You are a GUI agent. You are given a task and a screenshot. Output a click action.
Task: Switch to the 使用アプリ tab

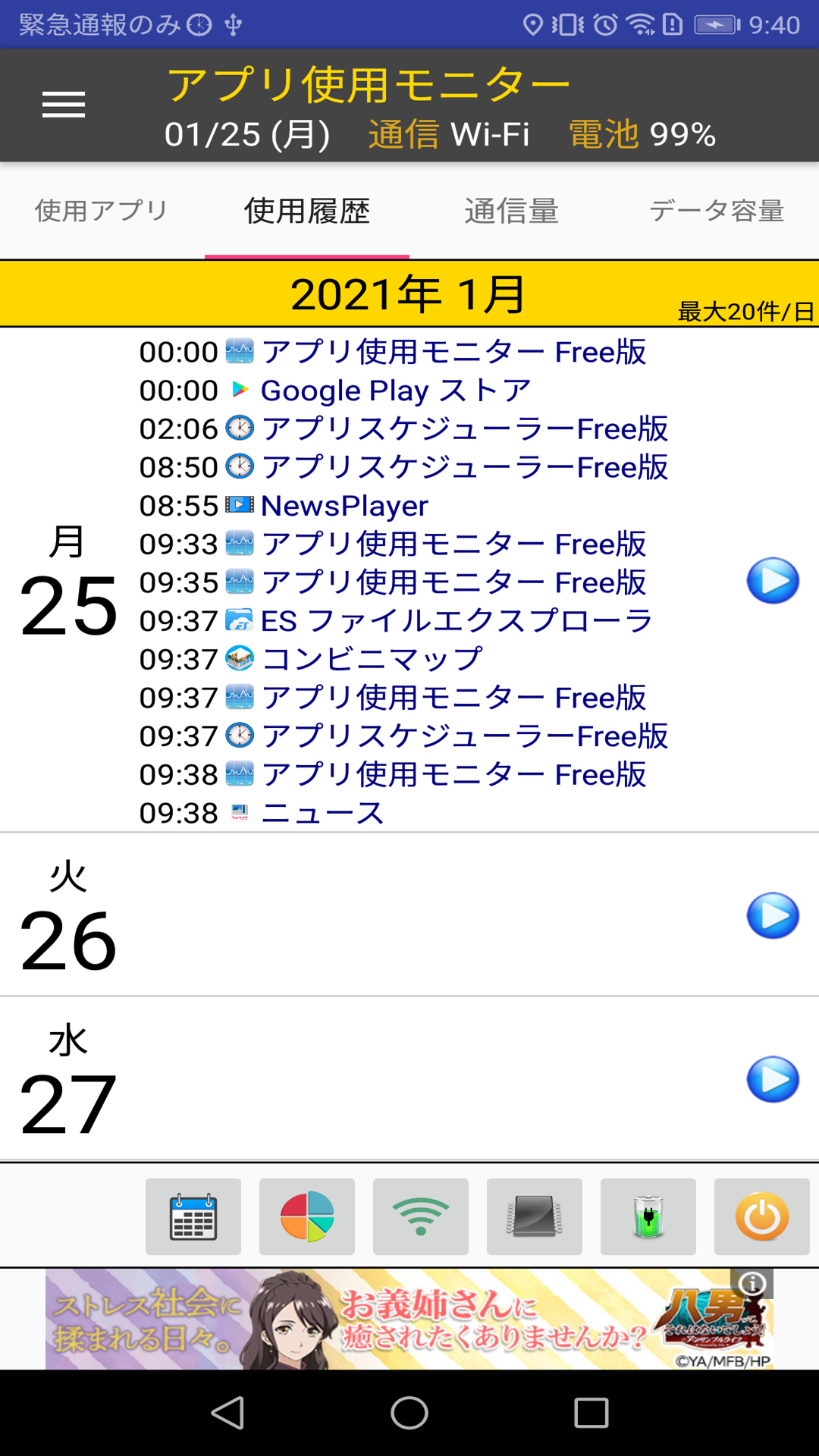[x=102, y=211]
